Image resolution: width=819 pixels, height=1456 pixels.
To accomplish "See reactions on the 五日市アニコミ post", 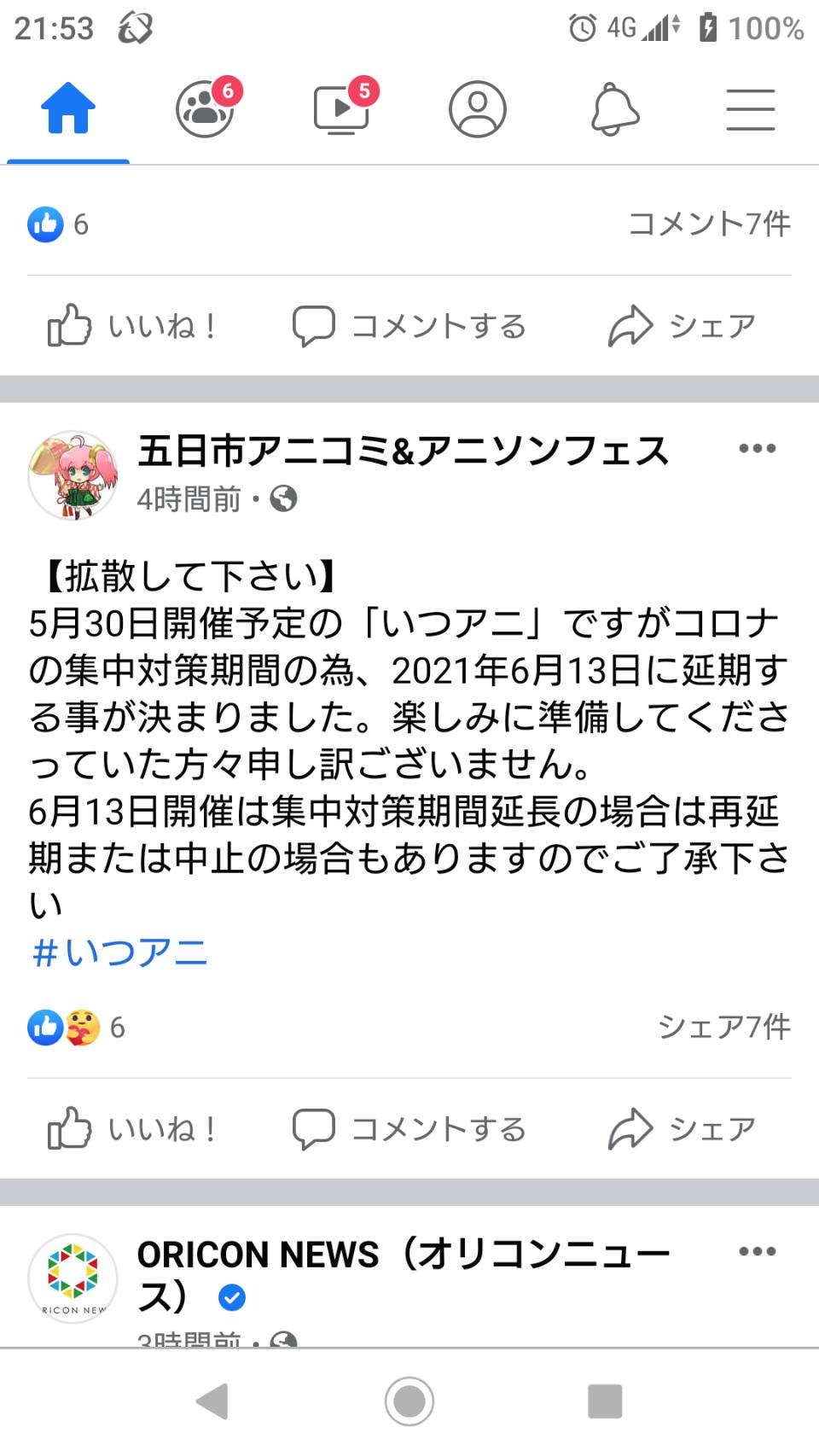I will [77, 1028].
